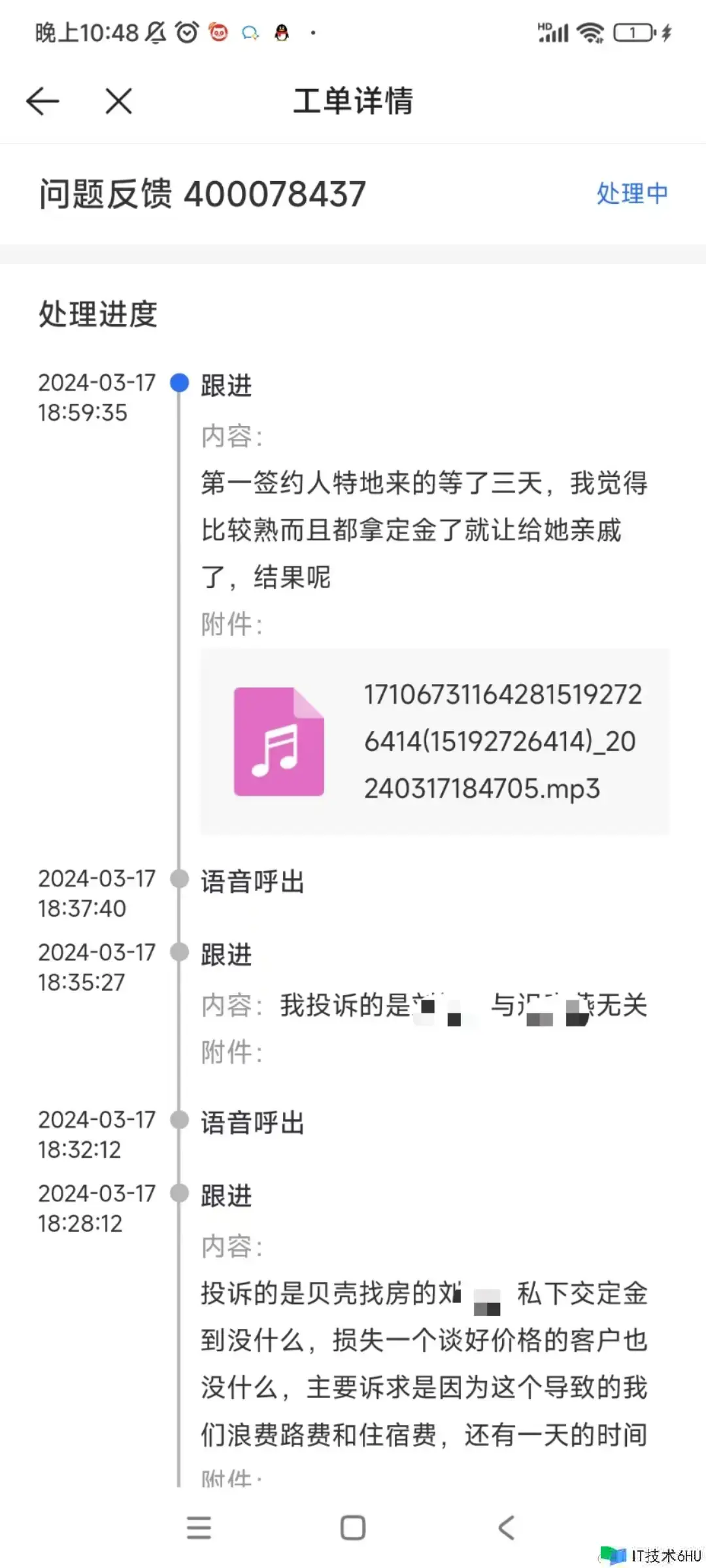The height and width of the screenshot is (1568, 706).
Task: Tap the system back button
Action: click(507, 1527)
